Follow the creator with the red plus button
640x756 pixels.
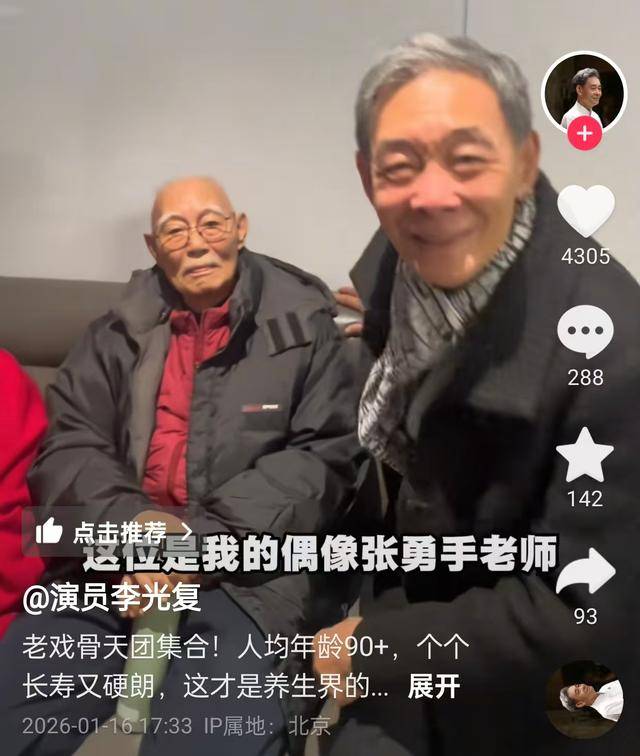(x=584, y=134)
